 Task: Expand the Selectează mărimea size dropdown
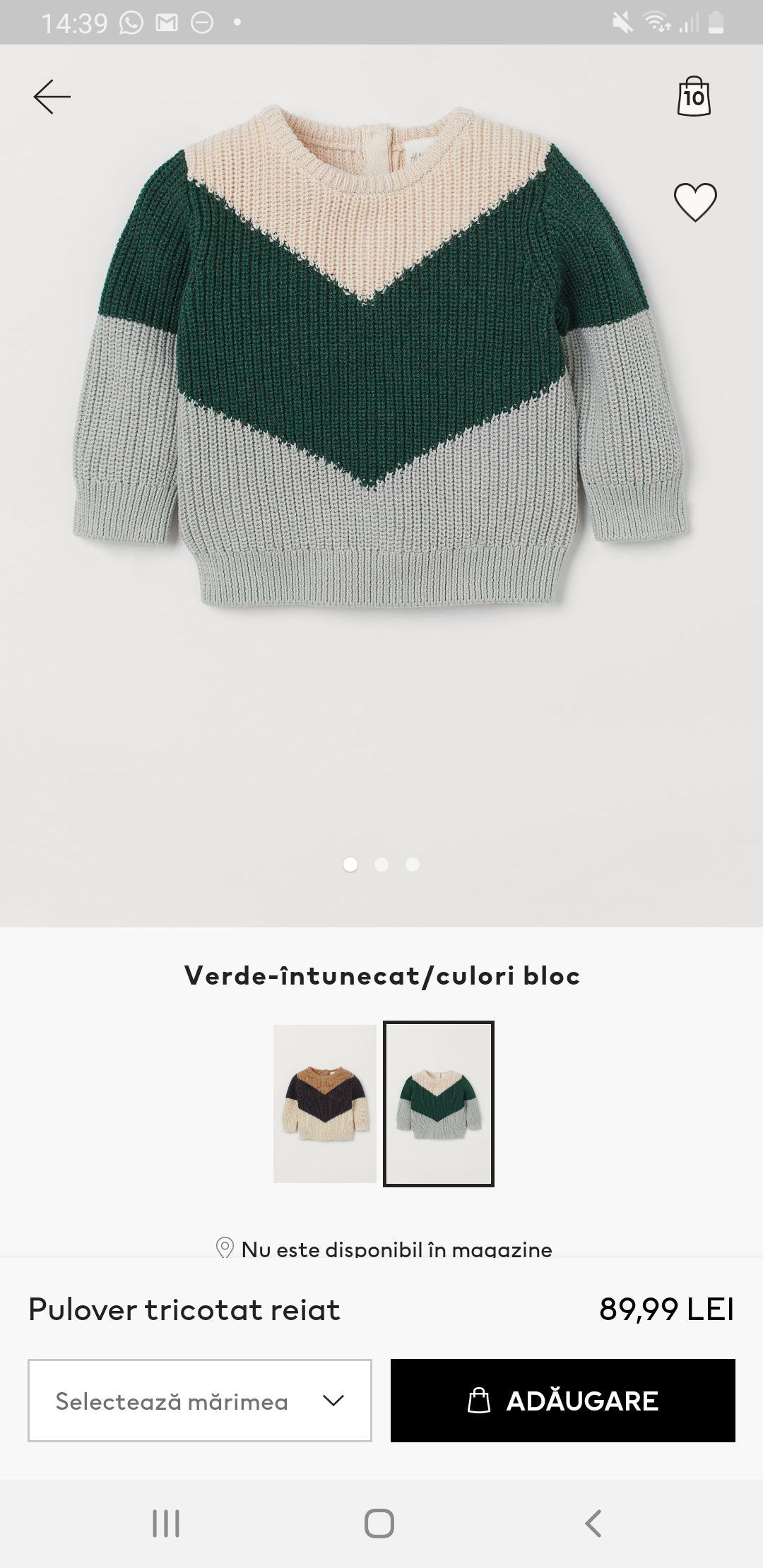pyautogui.click(x=200, y=1401)
